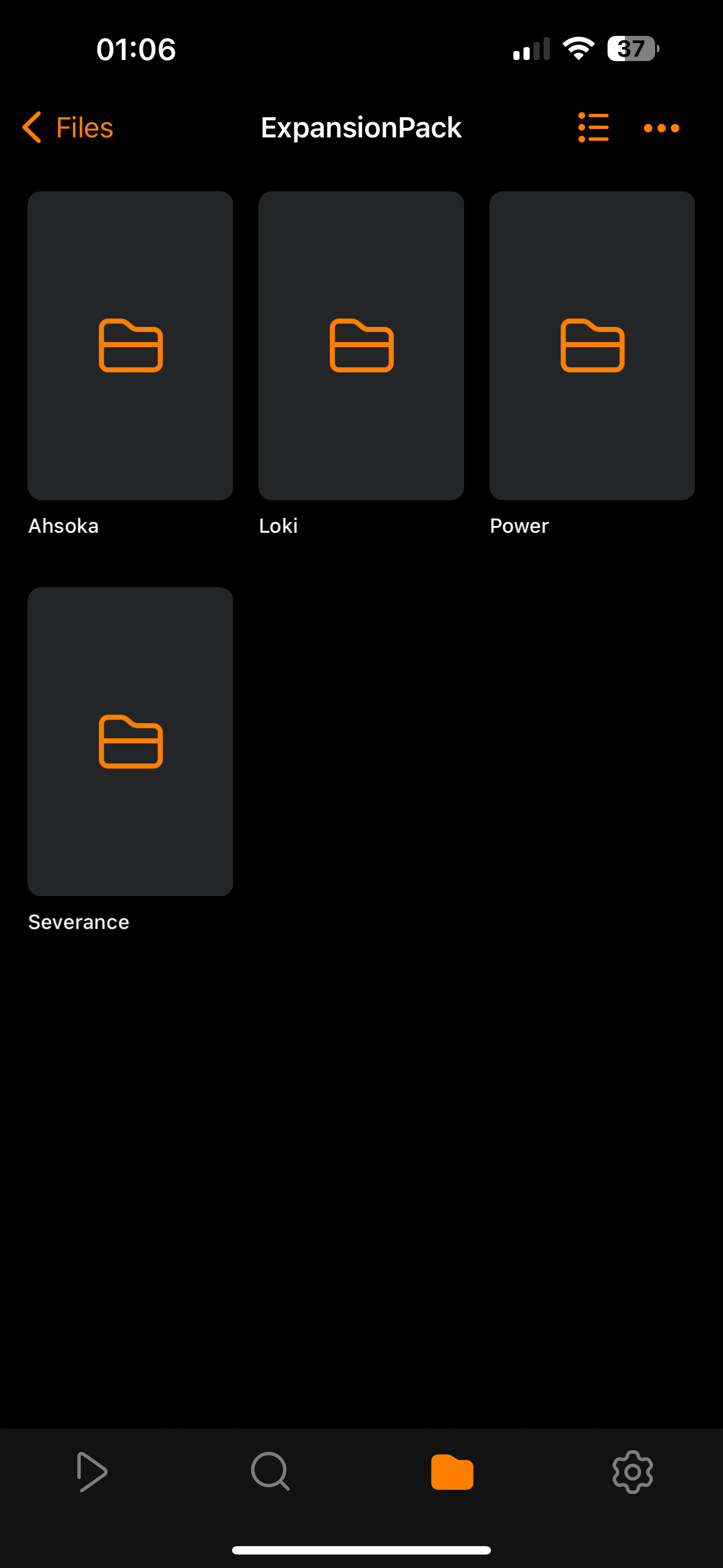
Task: Switch to the search tab
Action: pyautogui.click(x=271, y=1472)
